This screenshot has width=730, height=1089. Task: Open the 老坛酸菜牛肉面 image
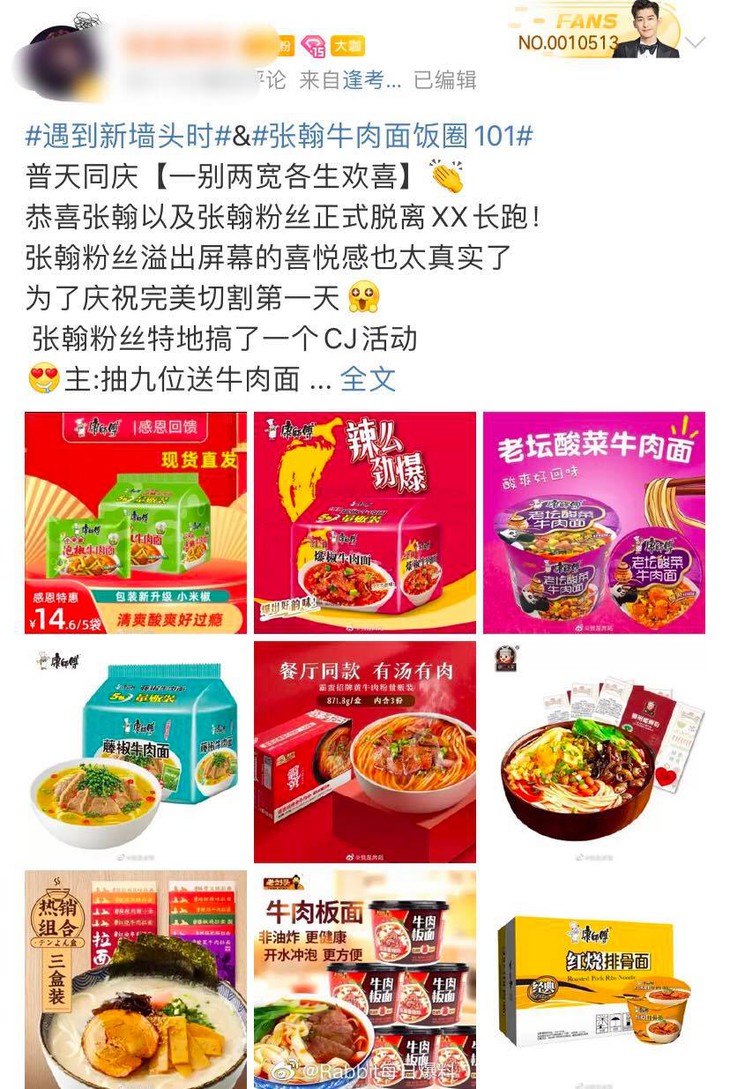click(594, 522)
